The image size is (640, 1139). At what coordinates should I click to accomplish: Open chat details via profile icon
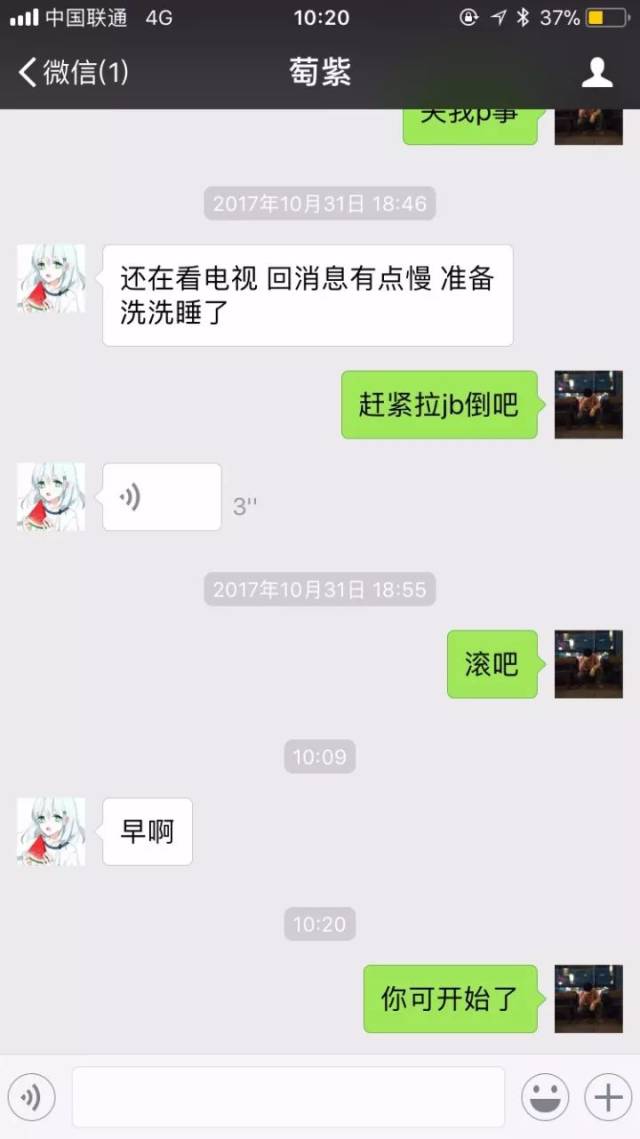597,72
